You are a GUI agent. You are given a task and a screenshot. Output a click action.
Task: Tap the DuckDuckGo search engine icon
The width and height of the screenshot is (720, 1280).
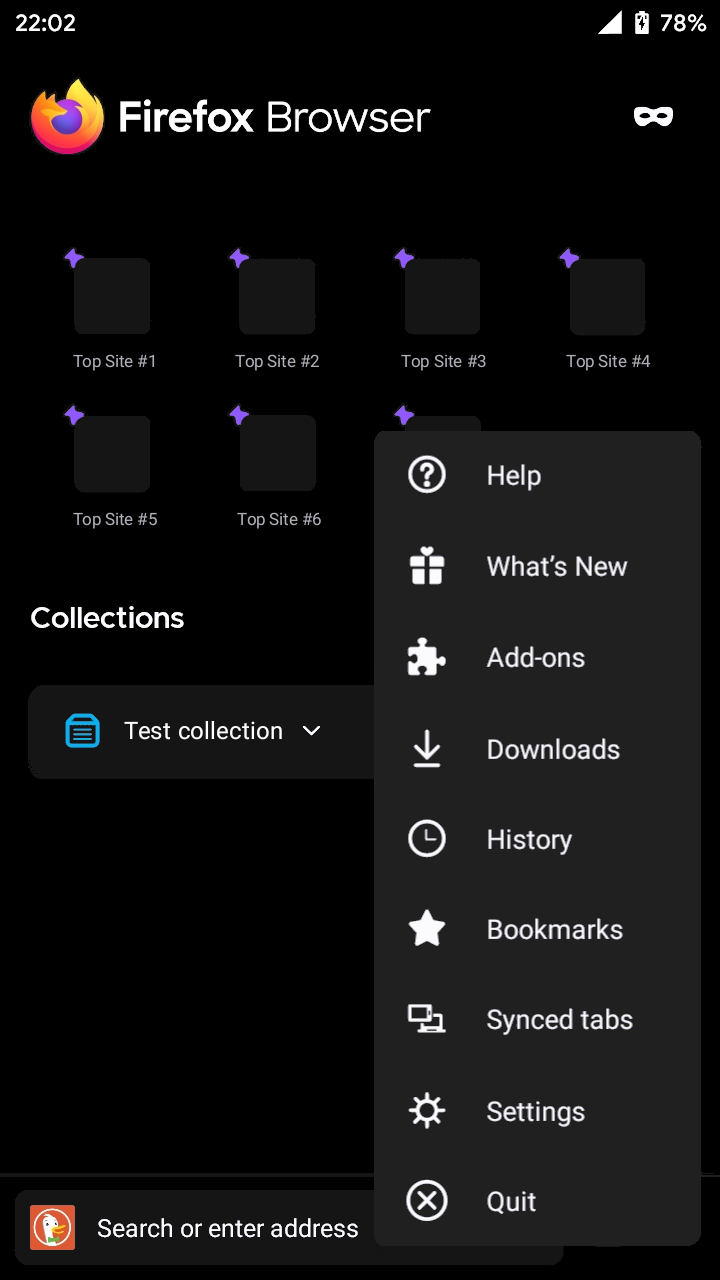point(53,1228)
